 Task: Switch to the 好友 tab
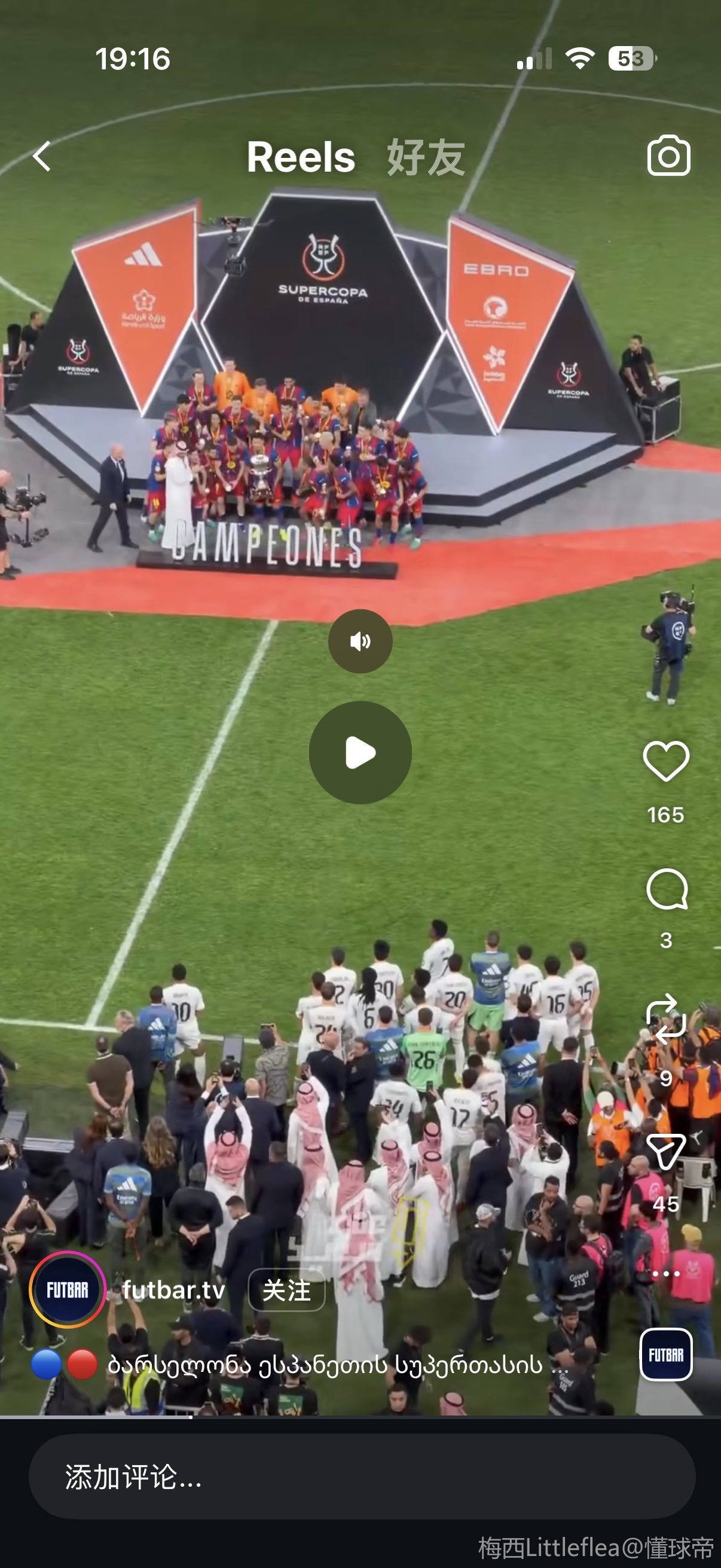tap(426, 157)
